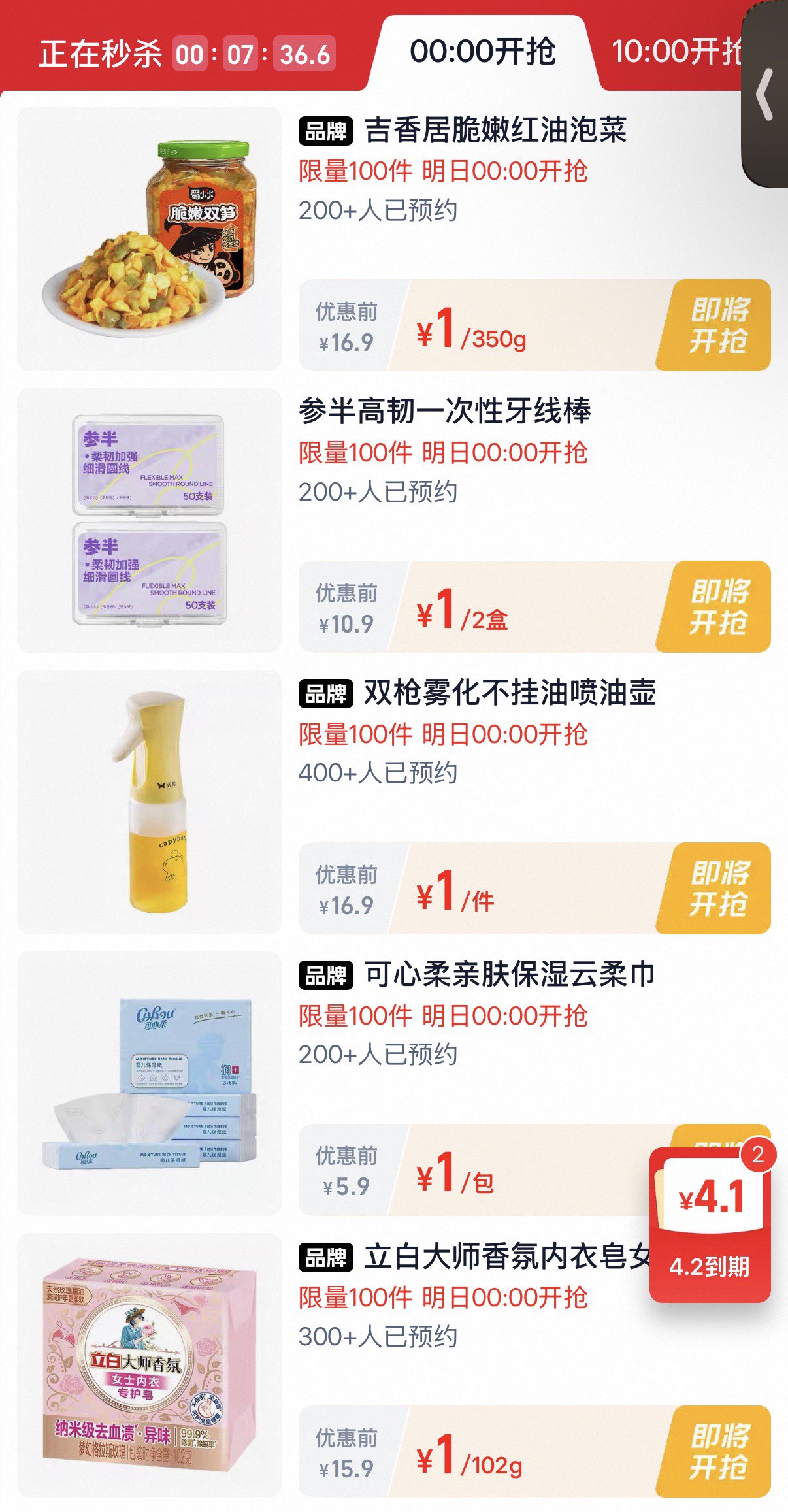Open the 双枪雾化不挂油喷油壶 product image
This screenshot has height=1512, width=788.
pyautogui.click(x=149, y=802)
